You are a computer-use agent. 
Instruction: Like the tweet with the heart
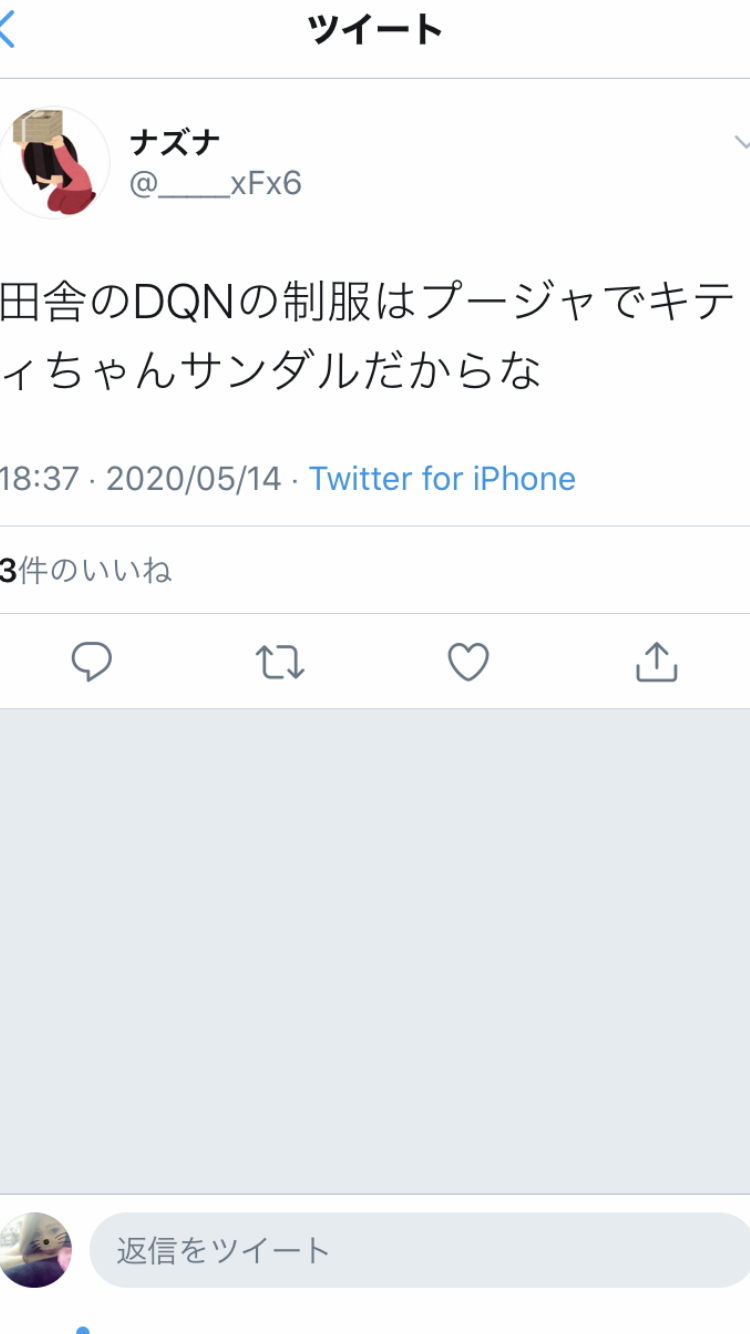[x=468, y=662]
